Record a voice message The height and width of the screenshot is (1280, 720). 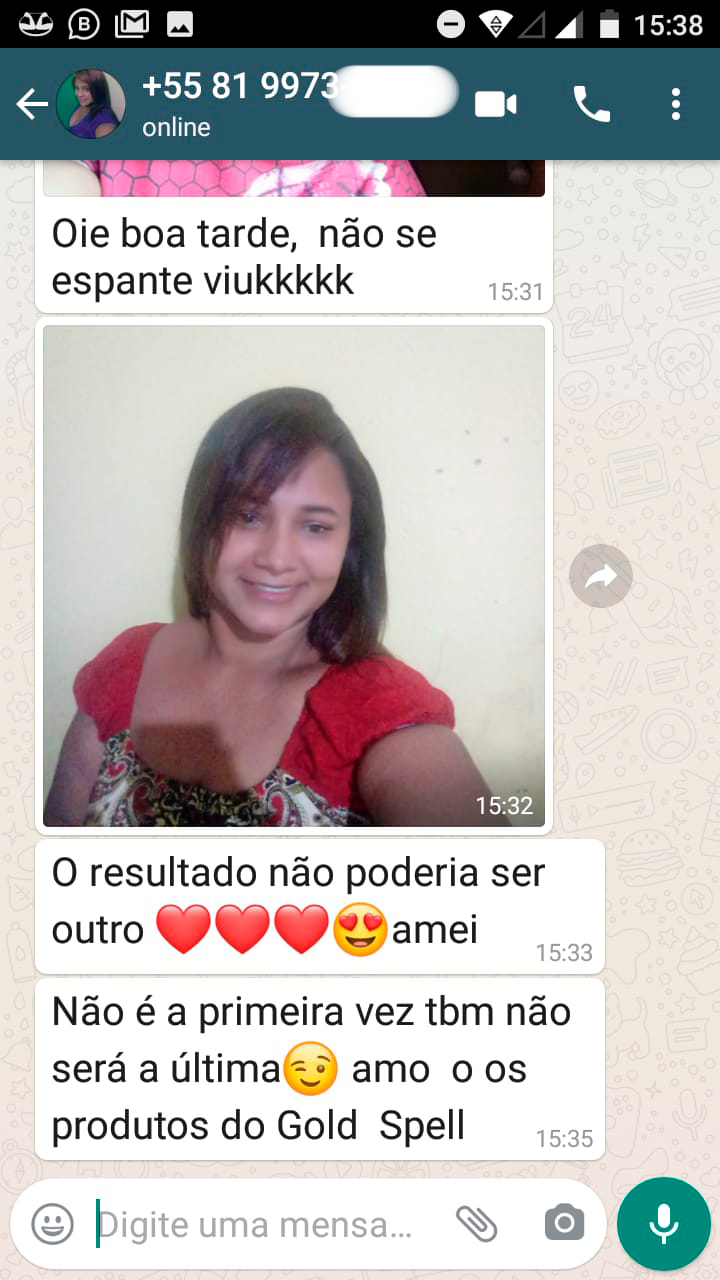click(x=663, y=1224)
